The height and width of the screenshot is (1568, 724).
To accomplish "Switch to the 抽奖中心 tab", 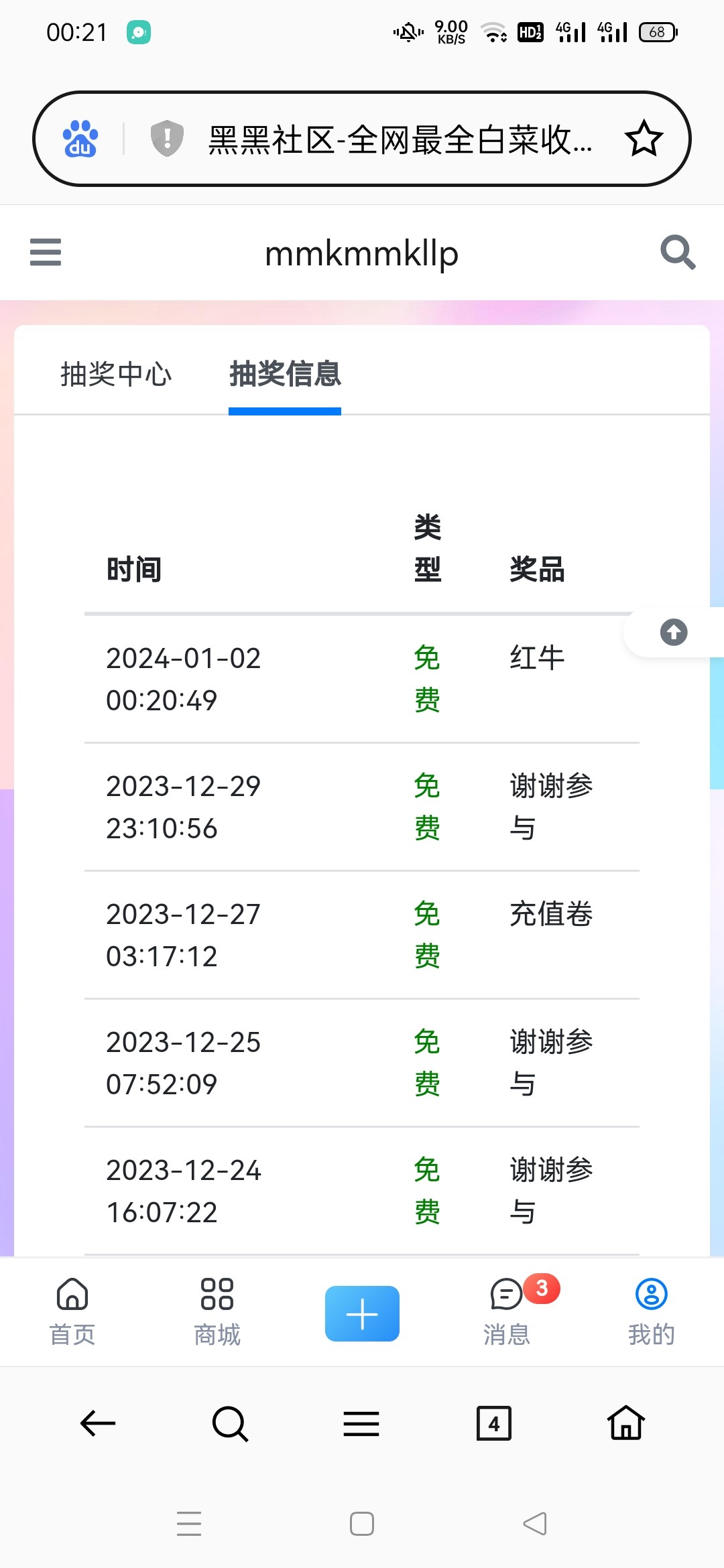I will click(116, 374).
